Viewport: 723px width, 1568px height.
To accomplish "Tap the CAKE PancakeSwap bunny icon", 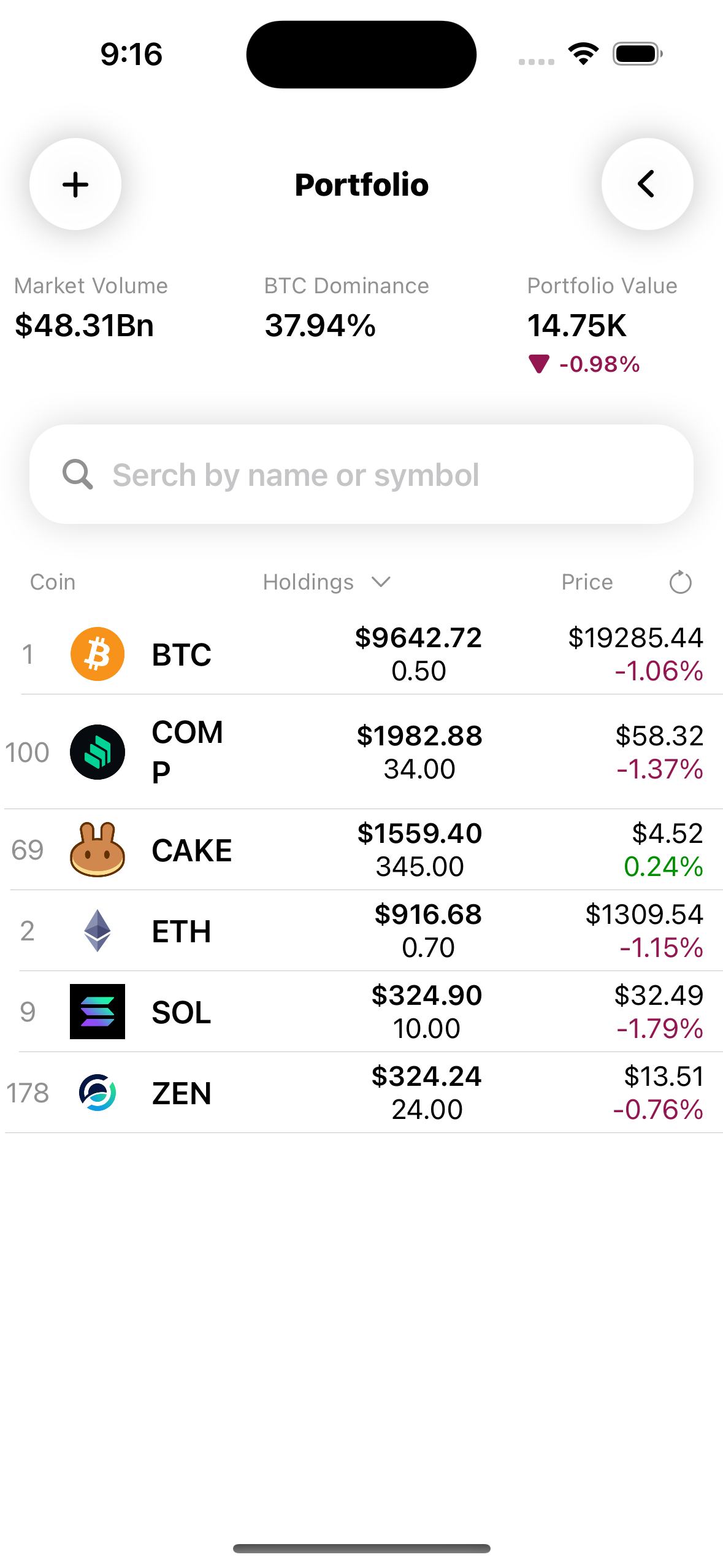I will [x=98, y=850].
